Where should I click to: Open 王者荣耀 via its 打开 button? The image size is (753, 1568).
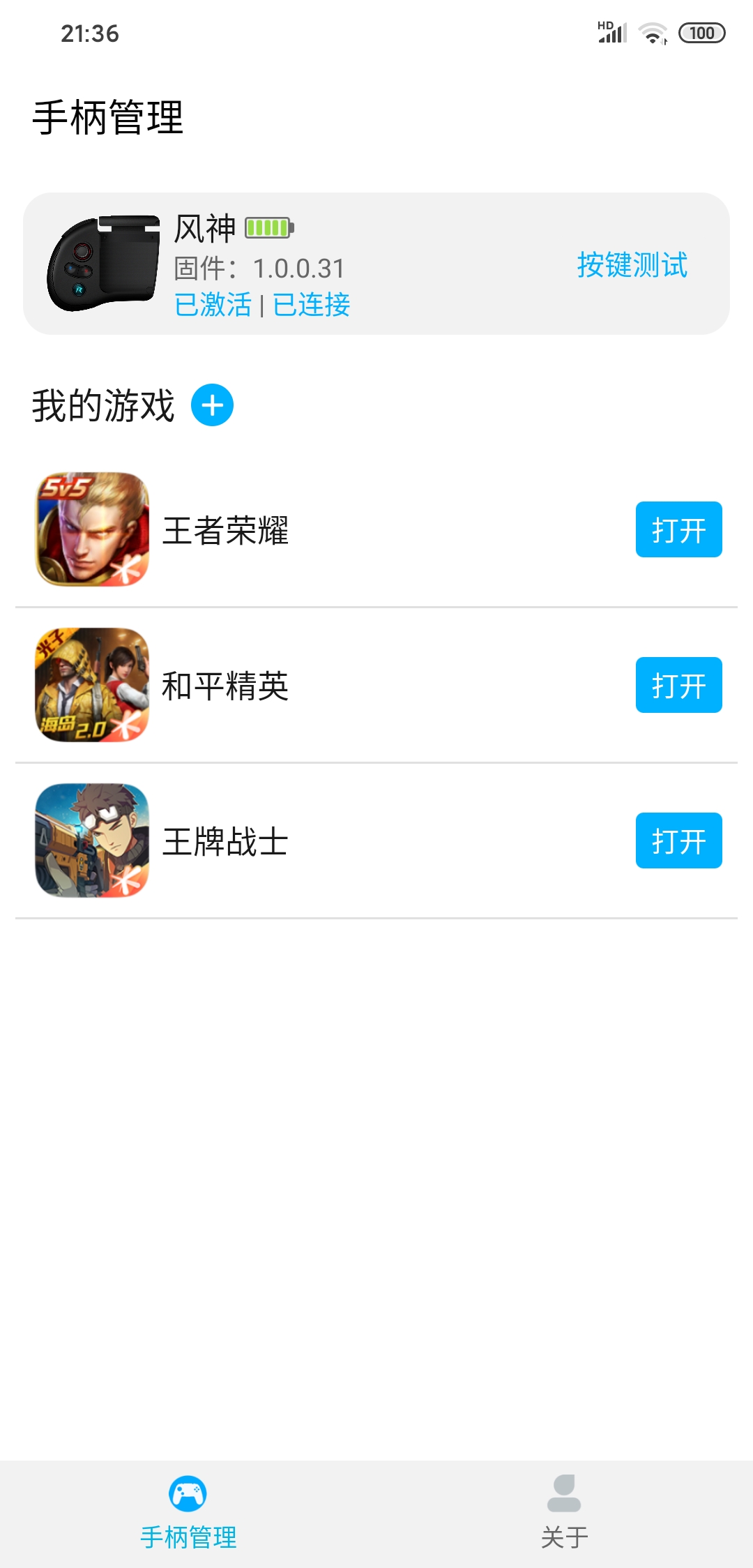[678, 529]
